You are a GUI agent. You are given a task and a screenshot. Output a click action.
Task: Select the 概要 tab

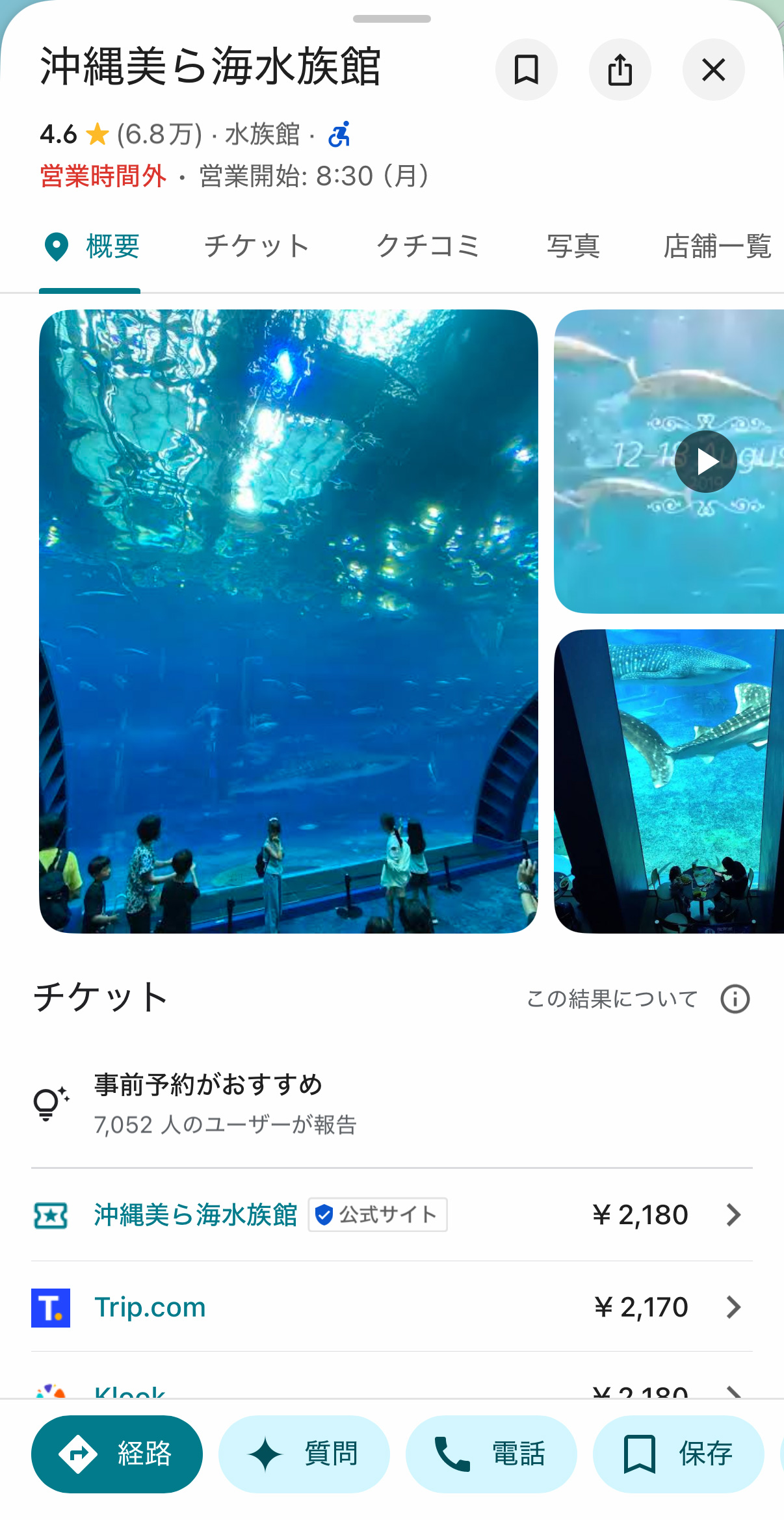coord(91,247)
